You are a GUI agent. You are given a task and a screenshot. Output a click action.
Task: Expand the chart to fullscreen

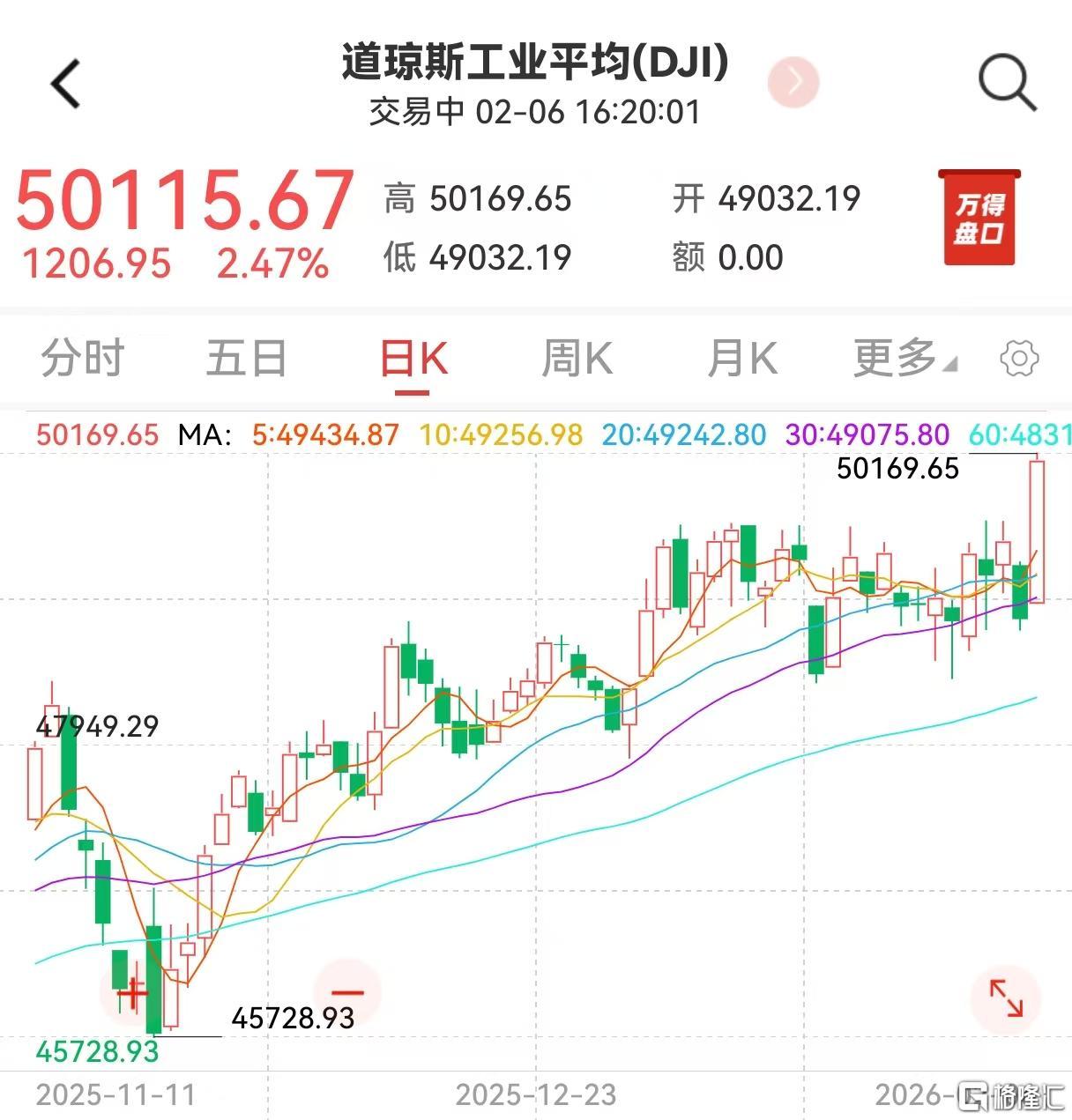pyautogui.click(x=1006, y=998)
